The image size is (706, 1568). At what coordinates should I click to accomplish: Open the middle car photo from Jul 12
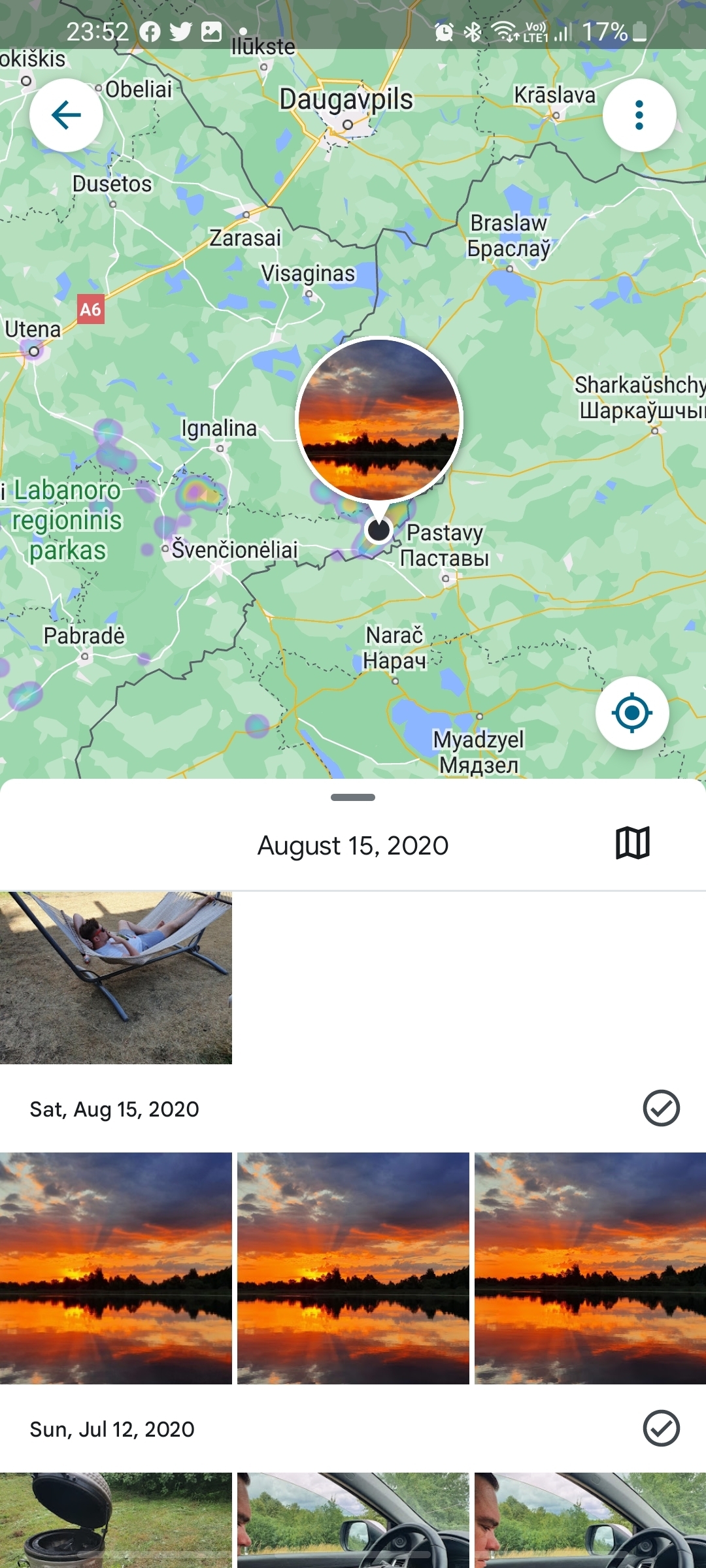tap(353, 1520)
